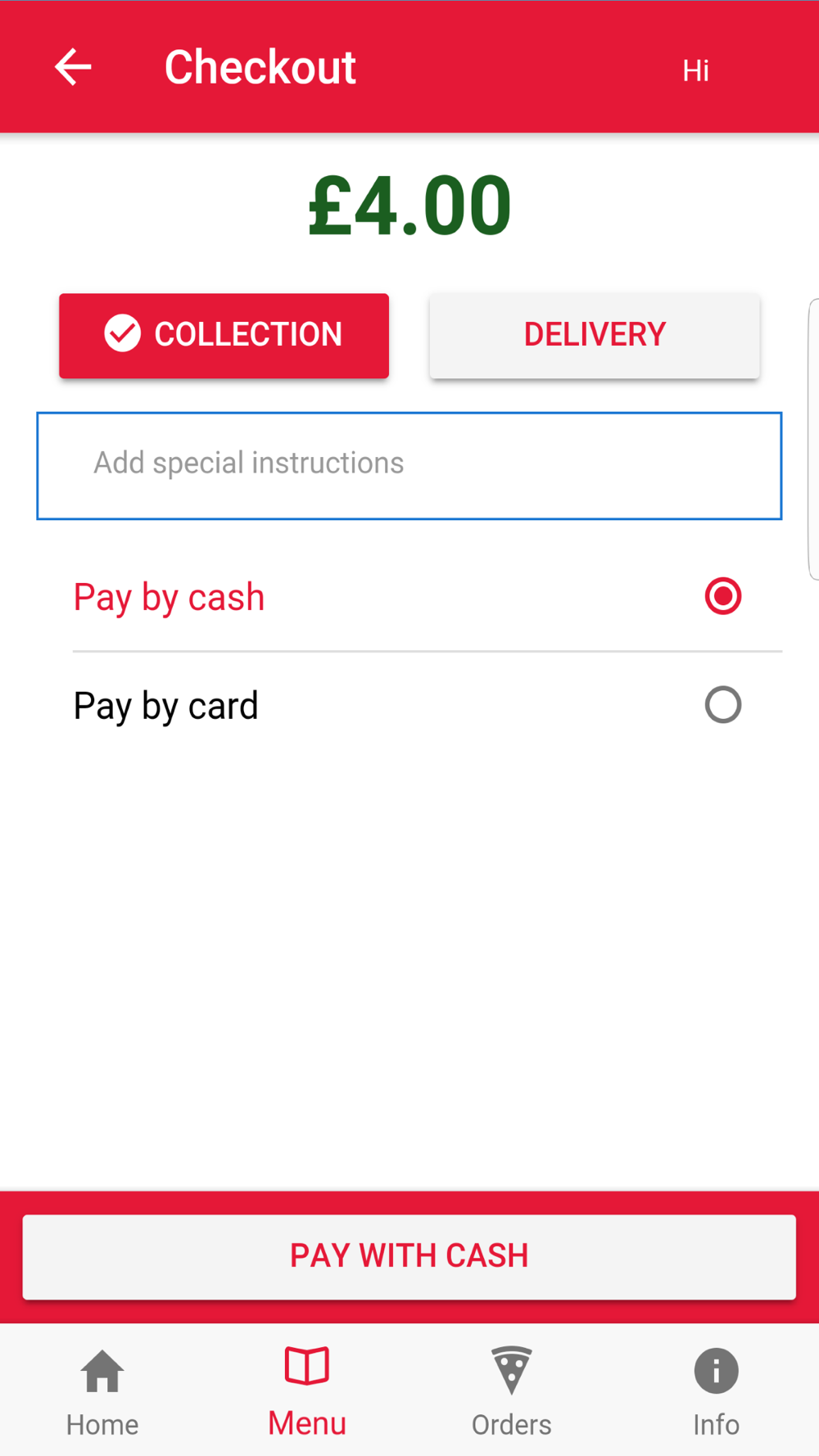Select the Collection option
819x1456 pixels.
[x=224, y=336]
